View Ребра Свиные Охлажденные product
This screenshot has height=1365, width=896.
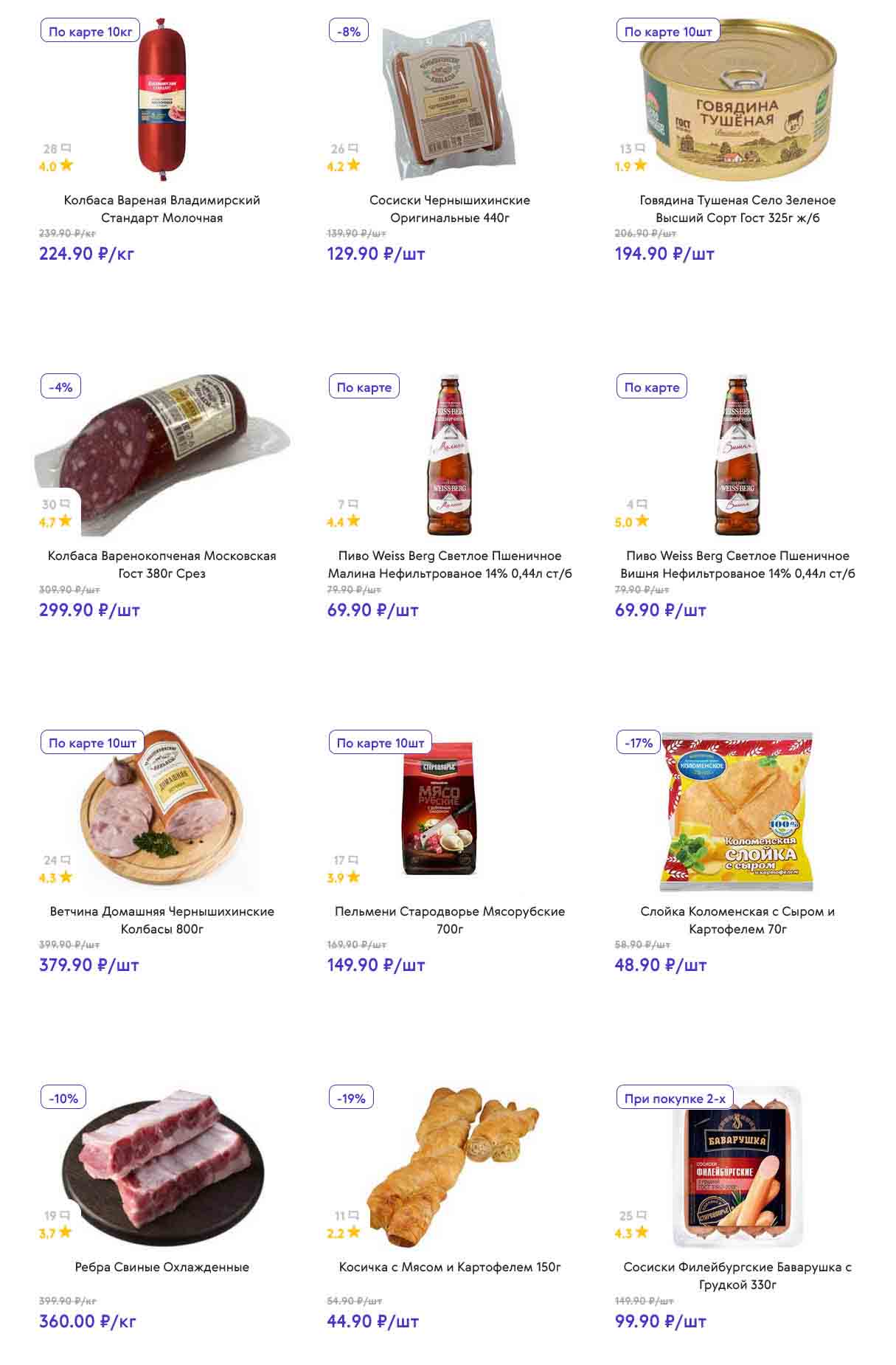162,1267
